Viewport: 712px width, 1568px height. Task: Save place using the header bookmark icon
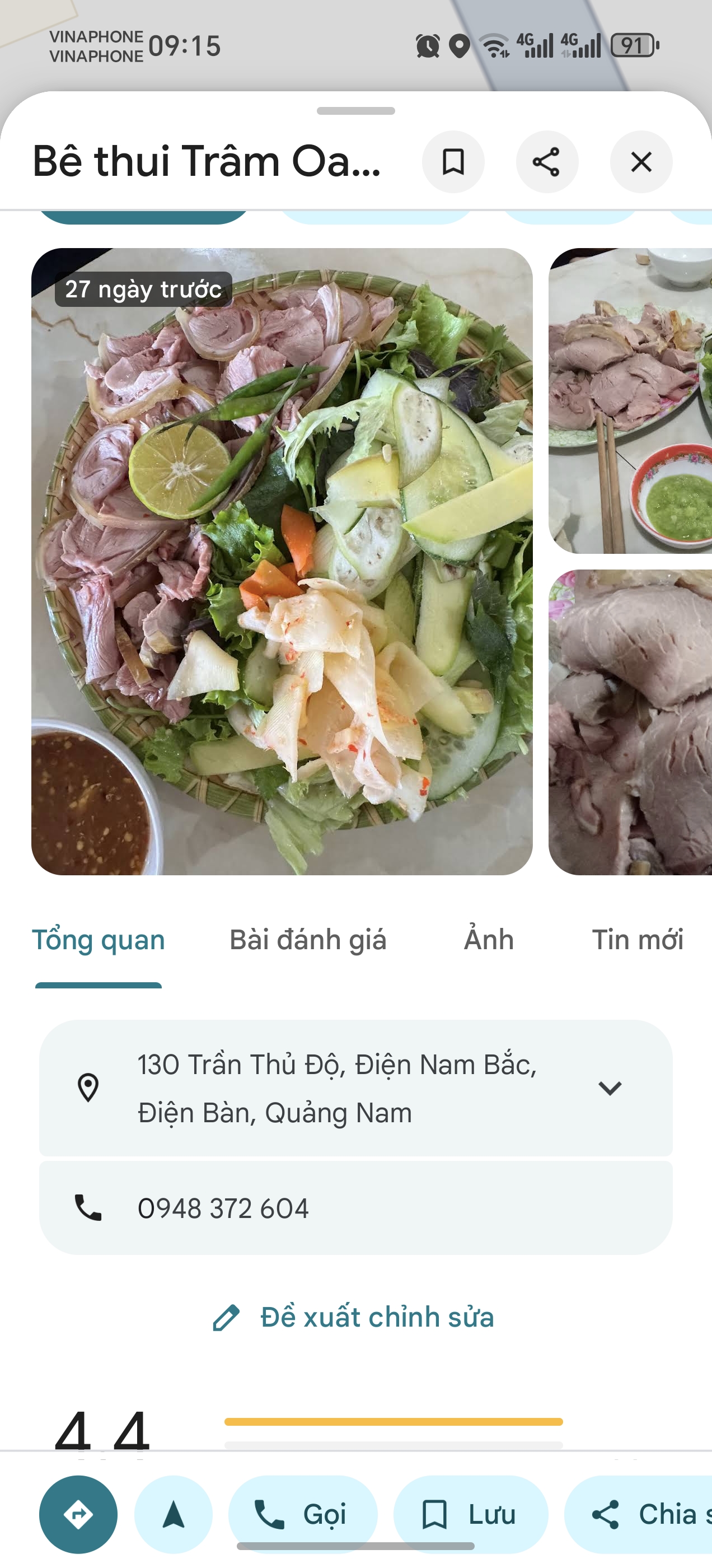[453, 162]
